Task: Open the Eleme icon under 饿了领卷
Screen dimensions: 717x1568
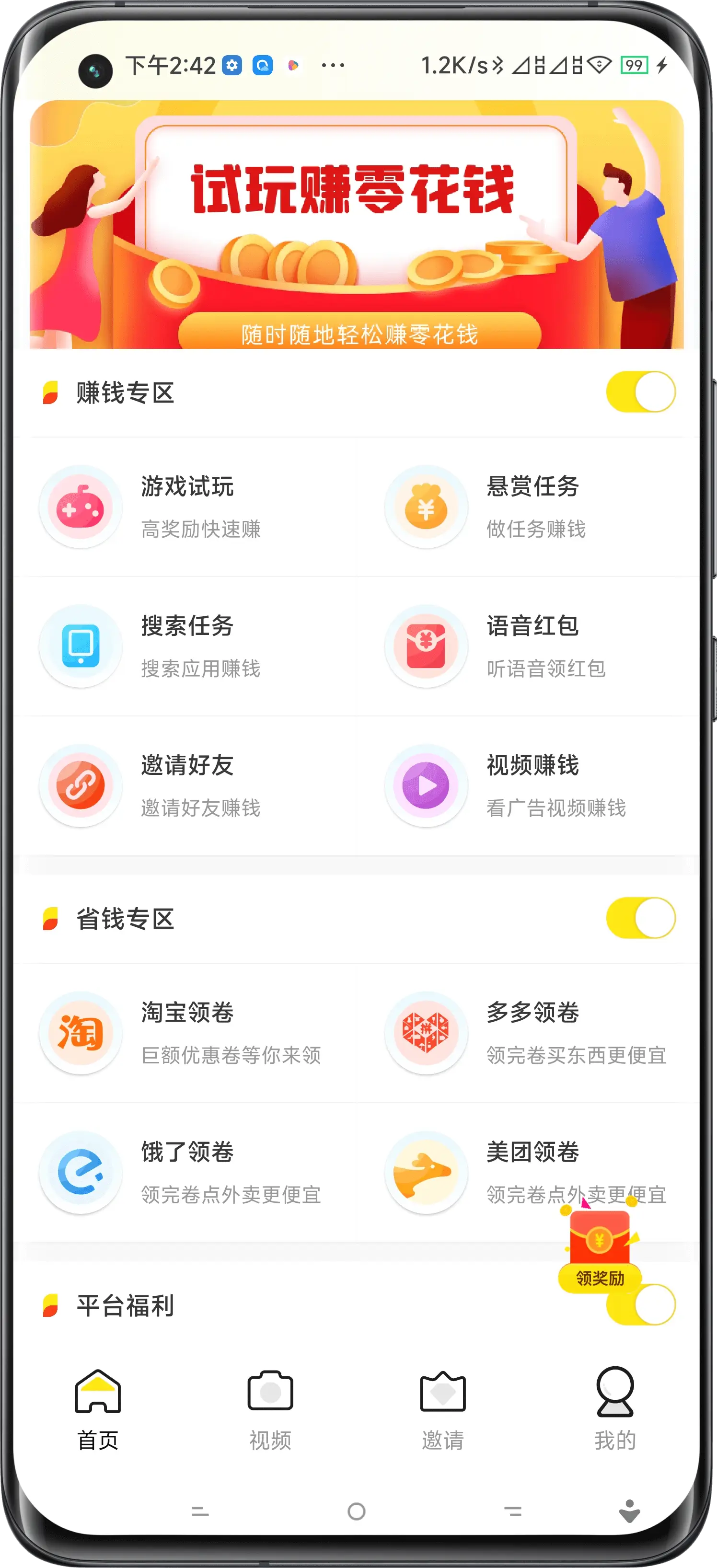Action: pyautogui.click(x=81, y=1172)
